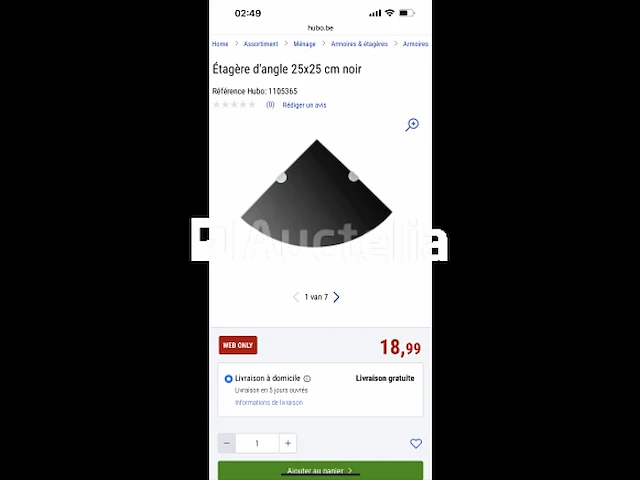Increase quantity with plus button
The image size is (640, 480).
point(287,443)
